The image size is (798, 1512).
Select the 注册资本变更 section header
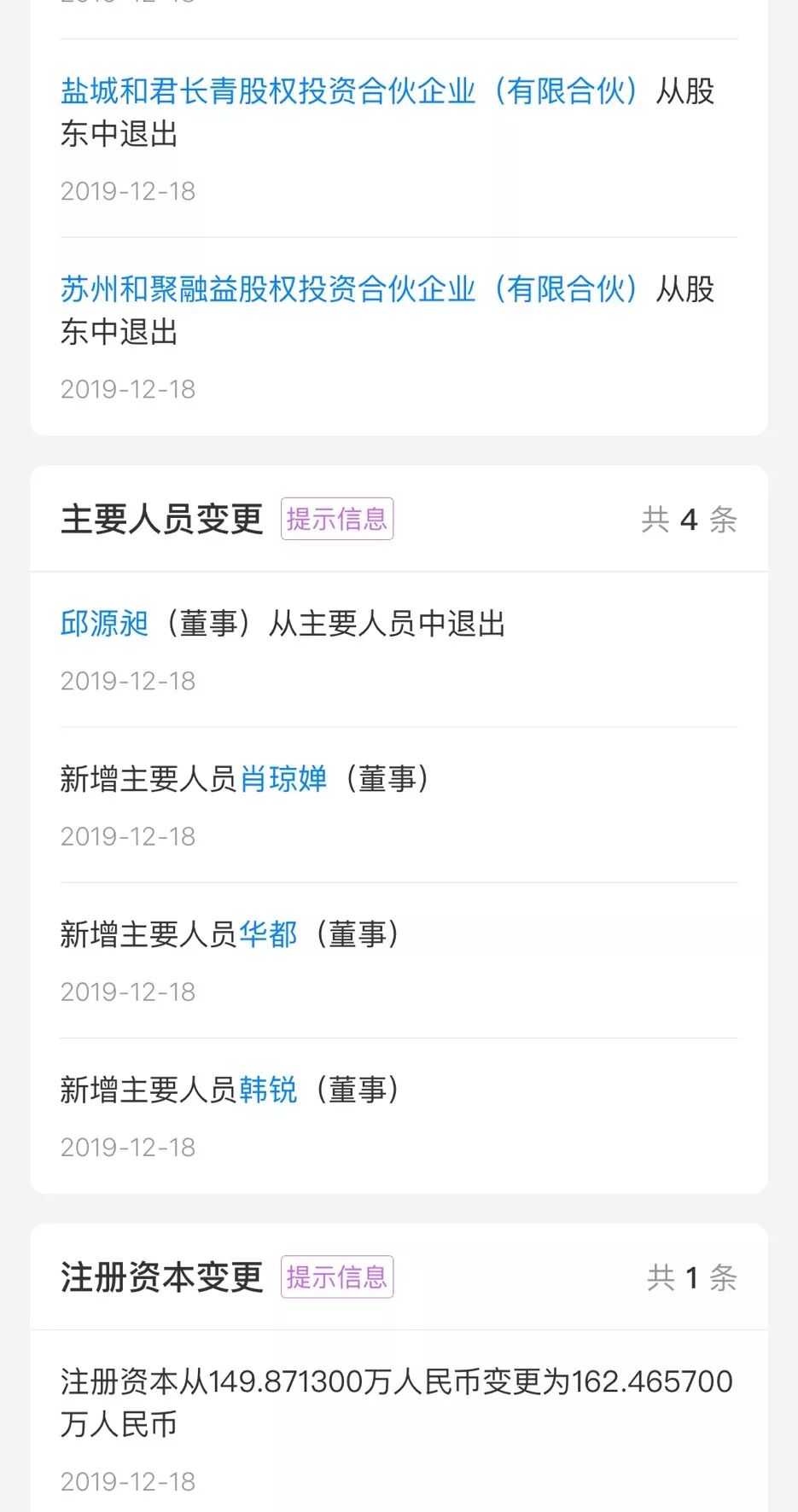coord(161,1278)
